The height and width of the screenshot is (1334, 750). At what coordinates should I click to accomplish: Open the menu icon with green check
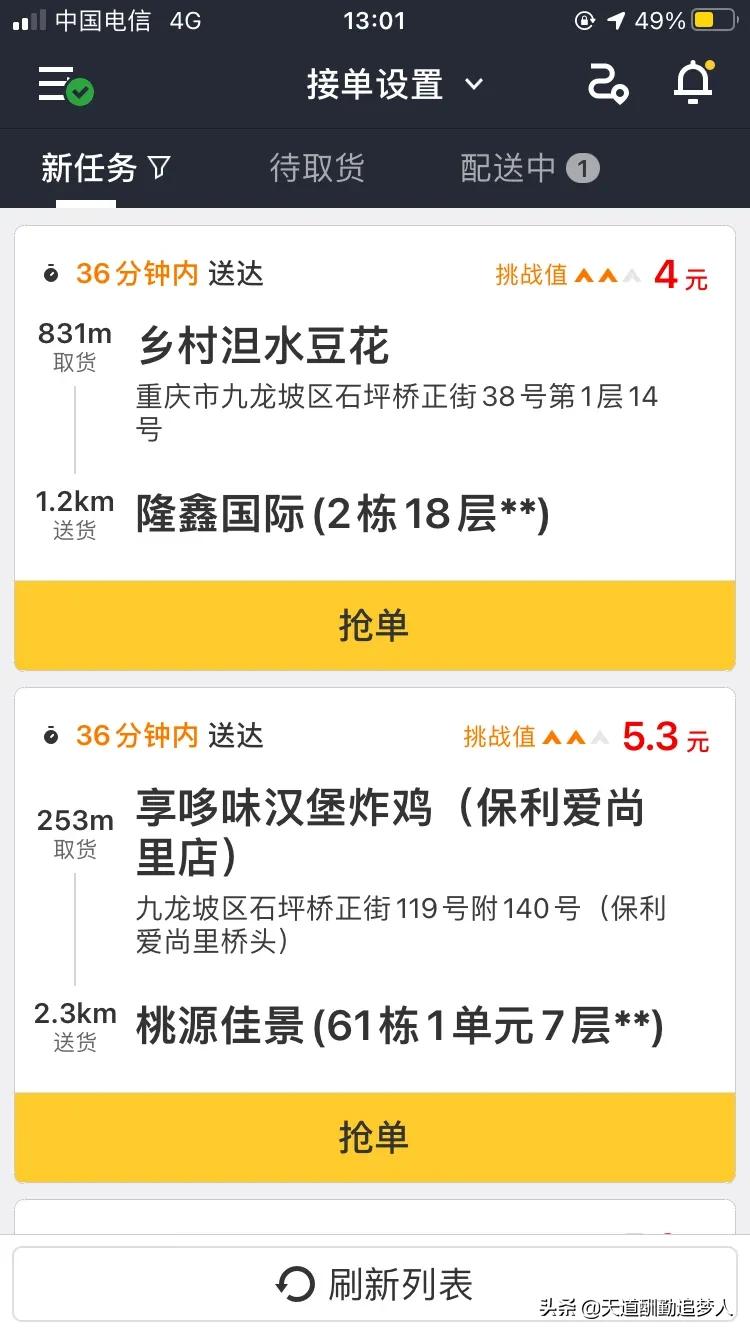[x=64, y=85]
